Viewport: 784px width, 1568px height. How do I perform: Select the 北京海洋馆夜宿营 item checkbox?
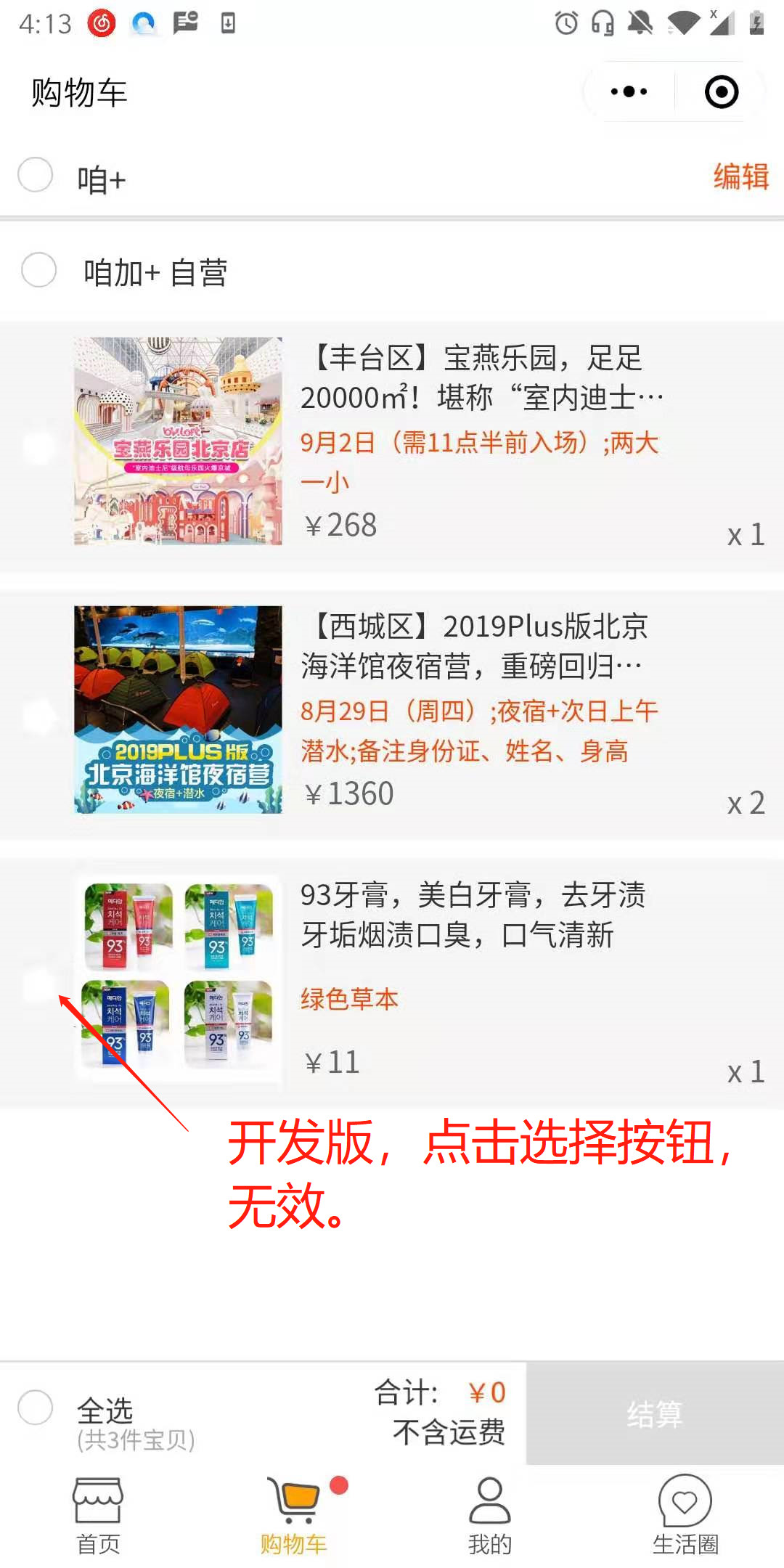(x=38, y=716)
